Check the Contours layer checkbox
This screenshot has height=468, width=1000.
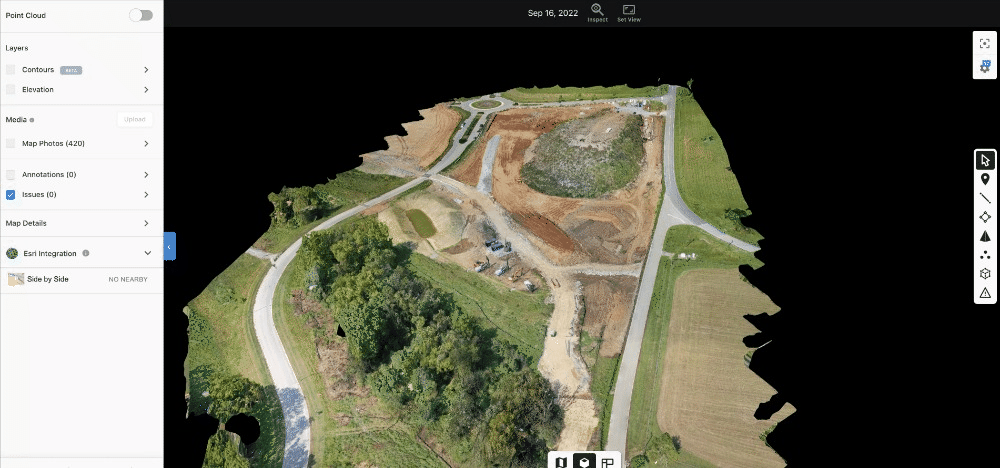(11, 70)
